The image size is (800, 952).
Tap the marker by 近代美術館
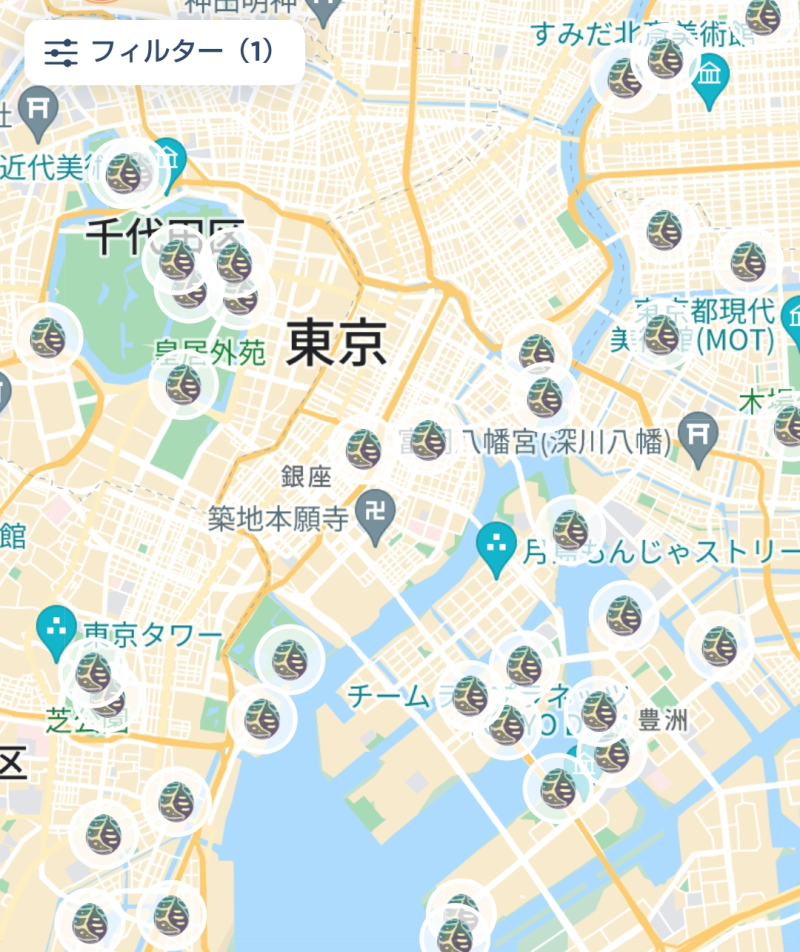click(x=124, y=173)
